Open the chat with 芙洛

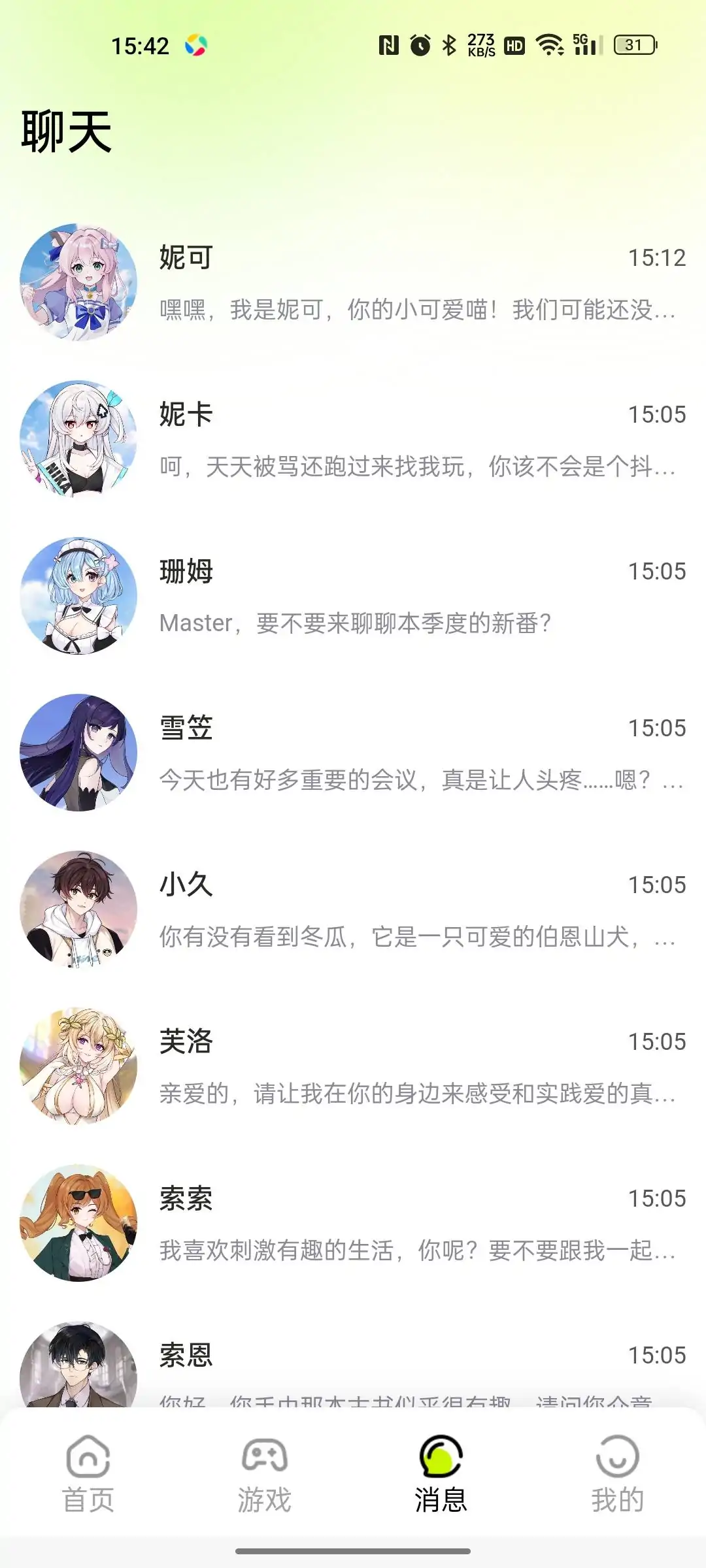tap(353, 1066)
